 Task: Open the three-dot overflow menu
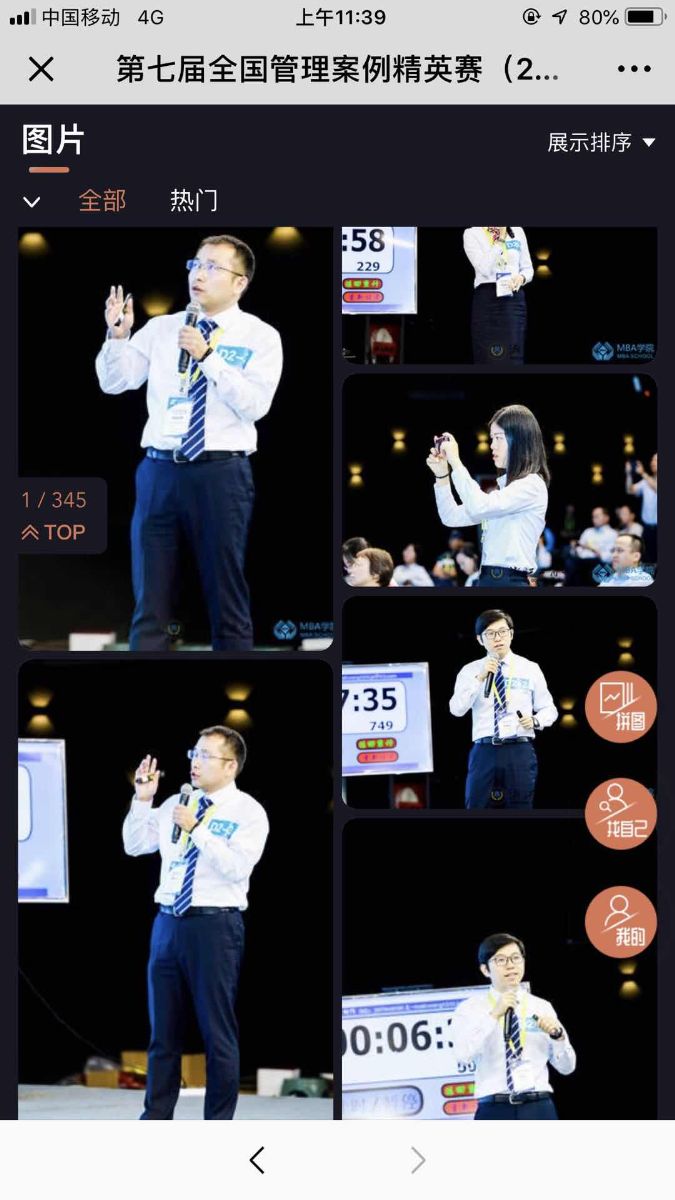(x=634, y=69)
